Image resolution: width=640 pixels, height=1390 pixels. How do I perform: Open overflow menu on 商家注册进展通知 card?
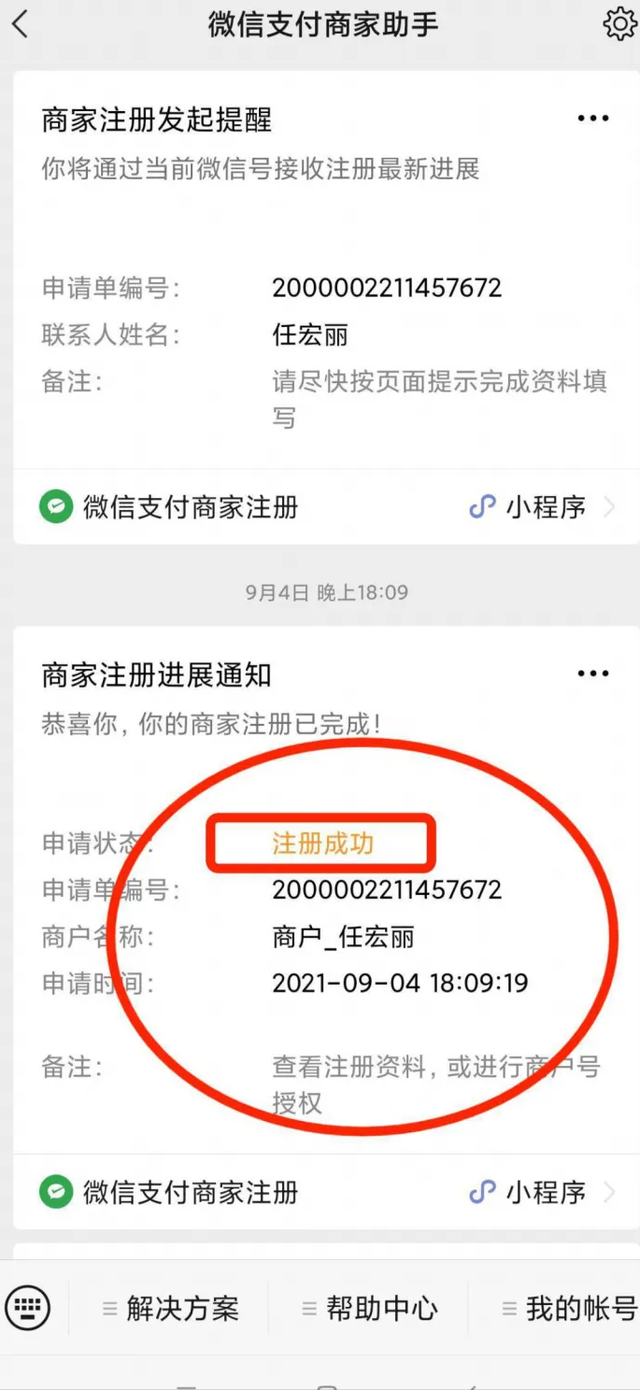click(x=593, y=674)
